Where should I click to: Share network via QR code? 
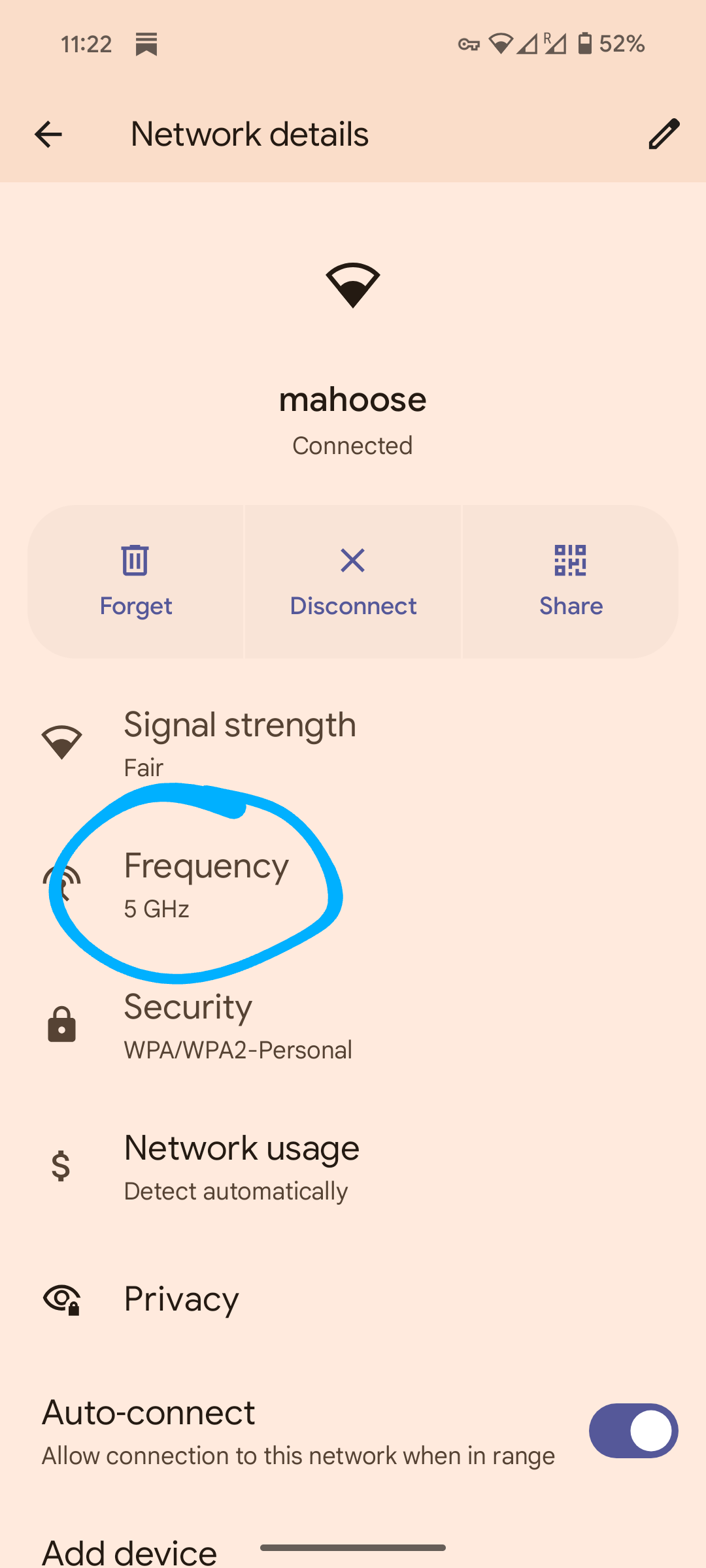click(x=571, y=581)
